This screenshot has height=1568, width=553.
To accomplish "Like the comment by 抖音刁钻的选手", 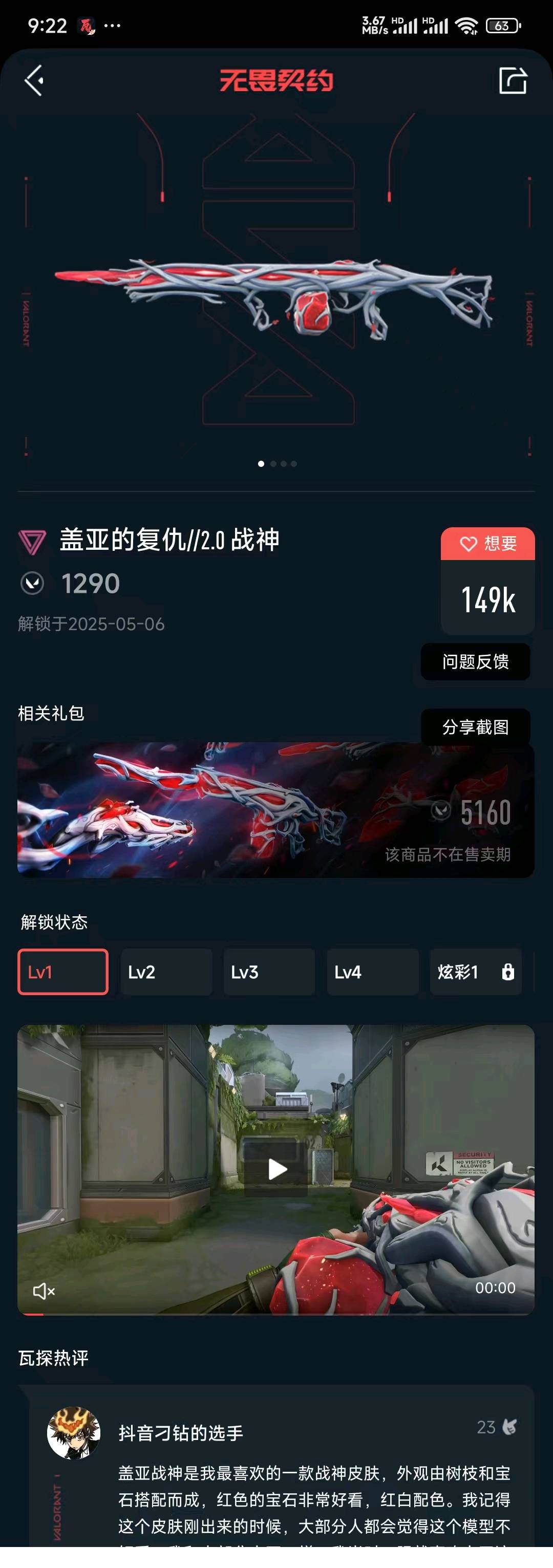I will click(507, 1427).
